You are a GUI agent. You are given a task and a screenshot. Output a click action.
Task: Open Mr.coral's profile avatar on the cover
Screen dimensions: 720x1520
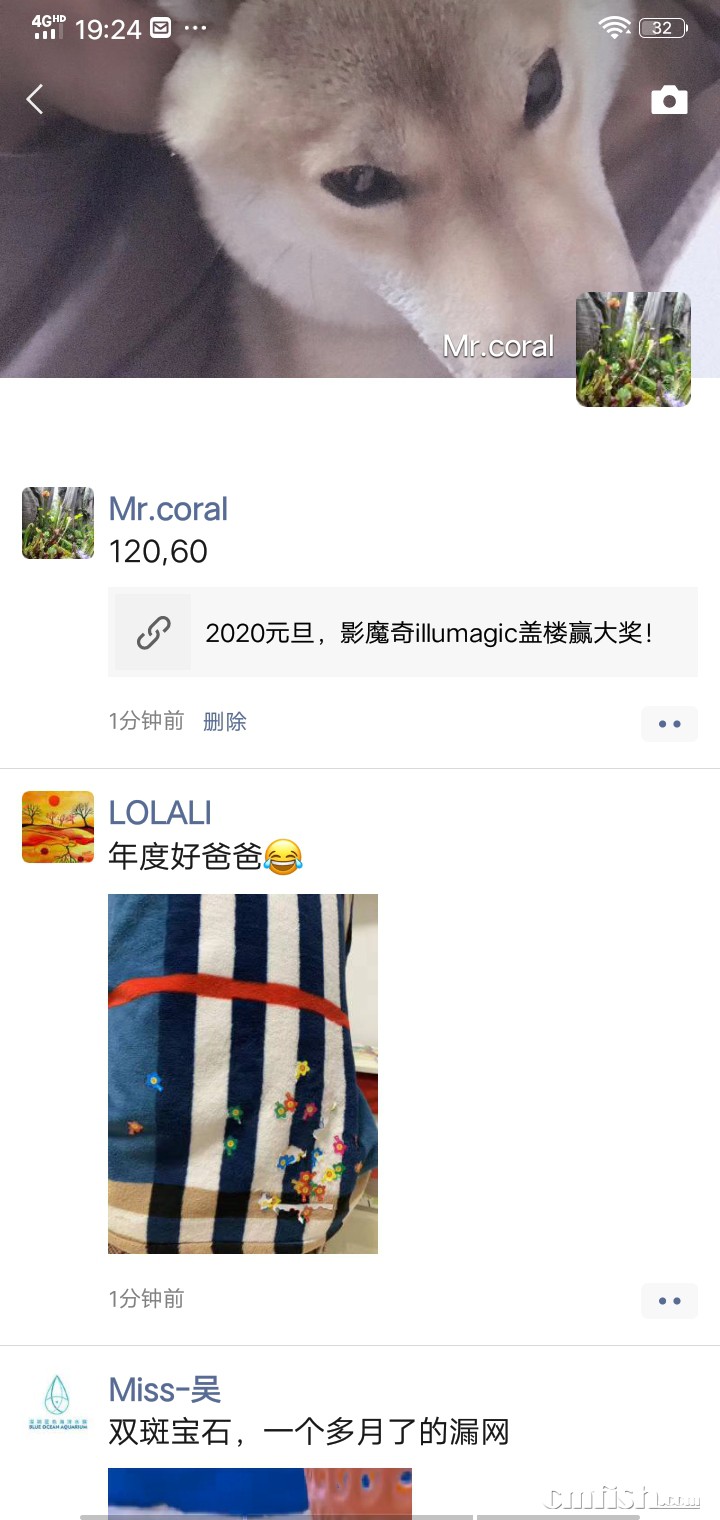[x=633, y=349]
